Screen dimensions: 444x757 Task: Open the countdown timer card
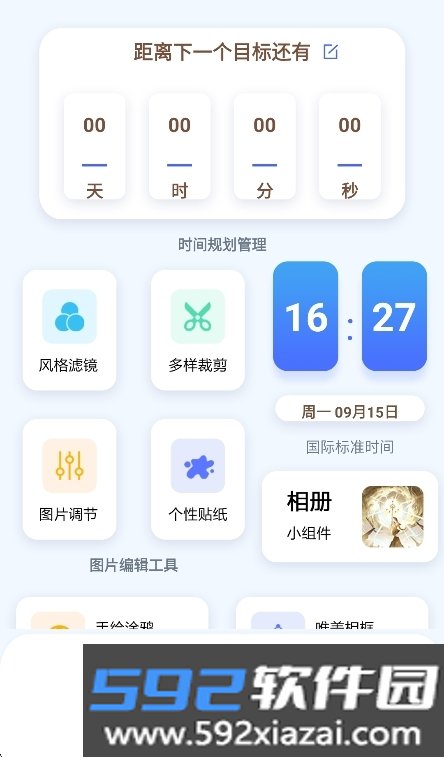click(x=222, y=123)
